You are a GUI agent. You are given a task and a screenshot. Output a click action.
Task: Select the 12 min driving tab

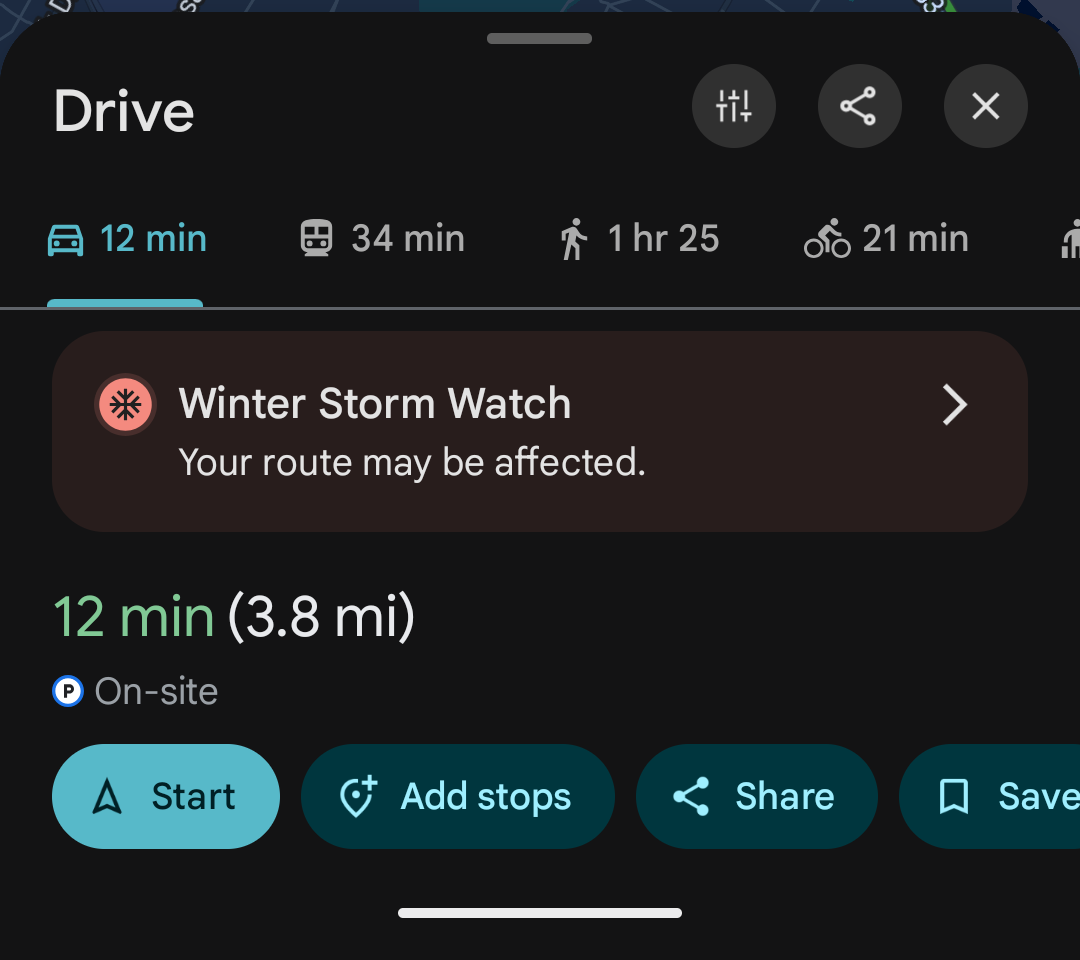127,240
